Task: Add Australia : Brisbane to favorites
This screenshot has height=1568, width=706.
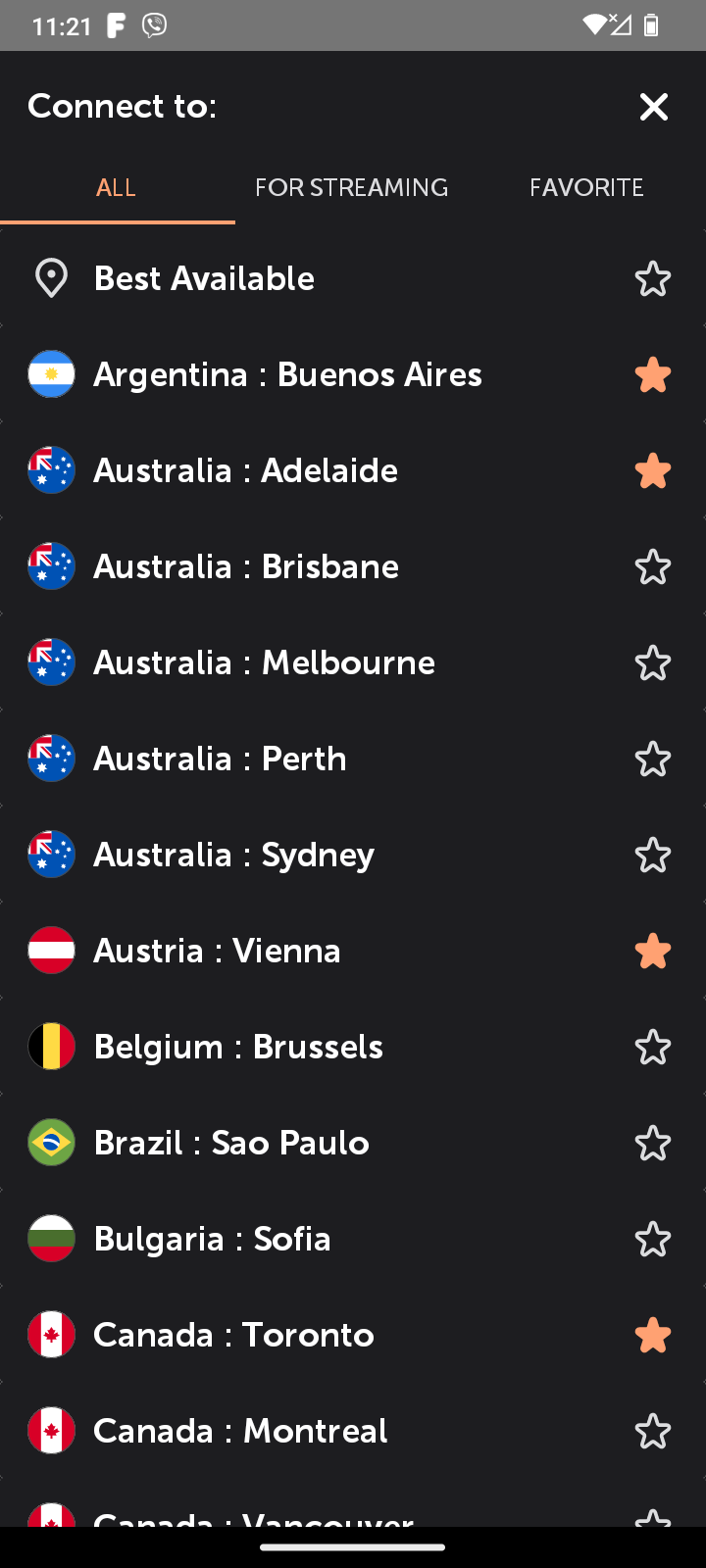Action: point(653,567)
